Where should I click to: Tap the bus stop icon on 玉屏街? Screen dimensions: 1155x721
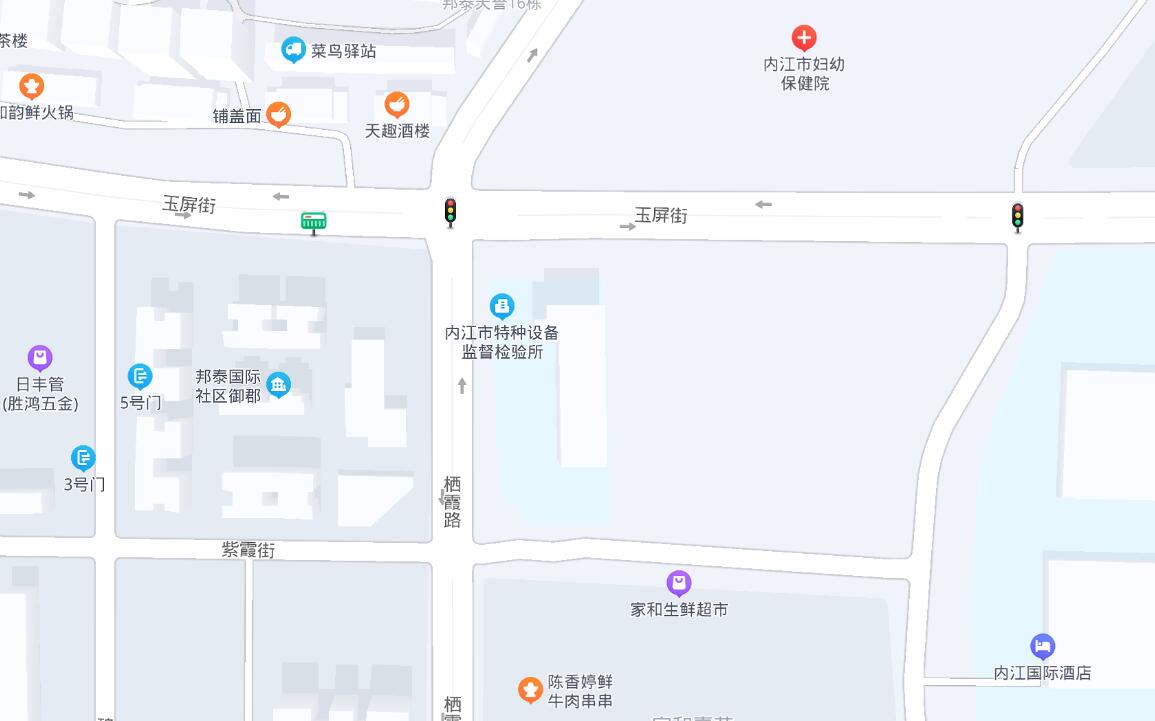(x=314, y=221)
